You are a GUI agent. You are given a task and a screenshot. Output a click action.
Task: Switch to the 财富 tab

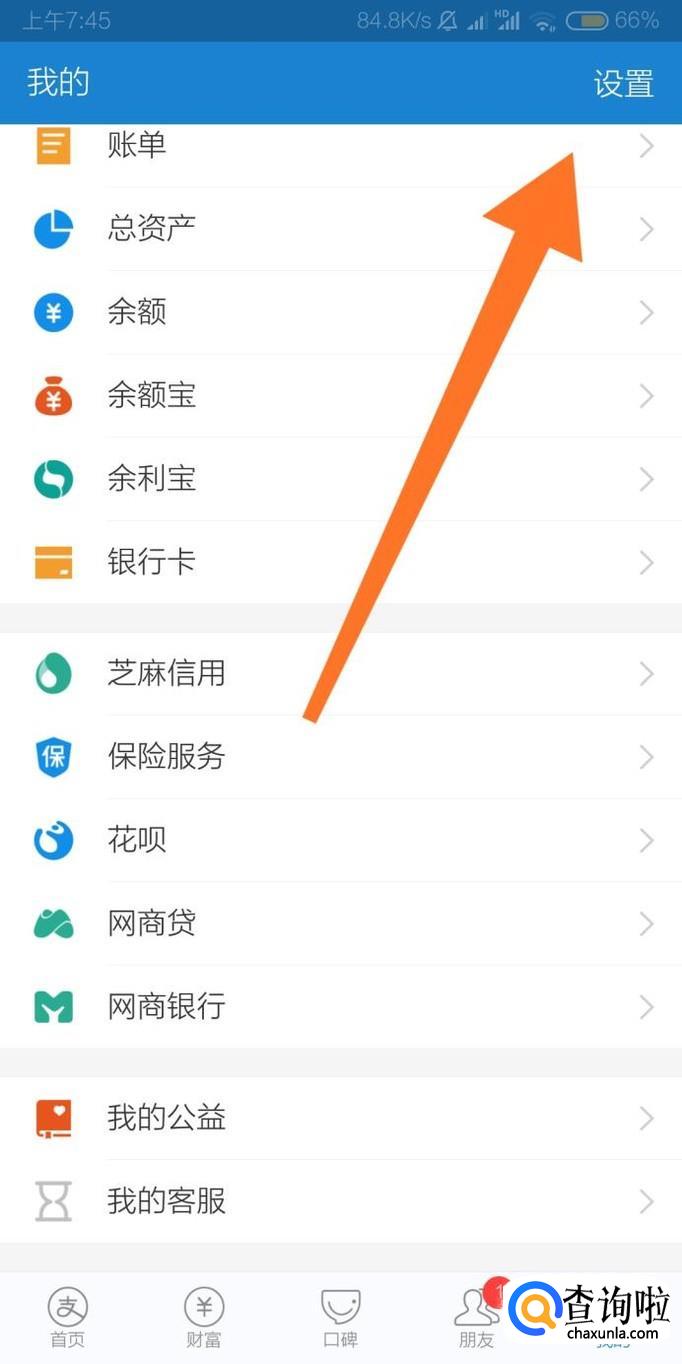[204, 1317]
